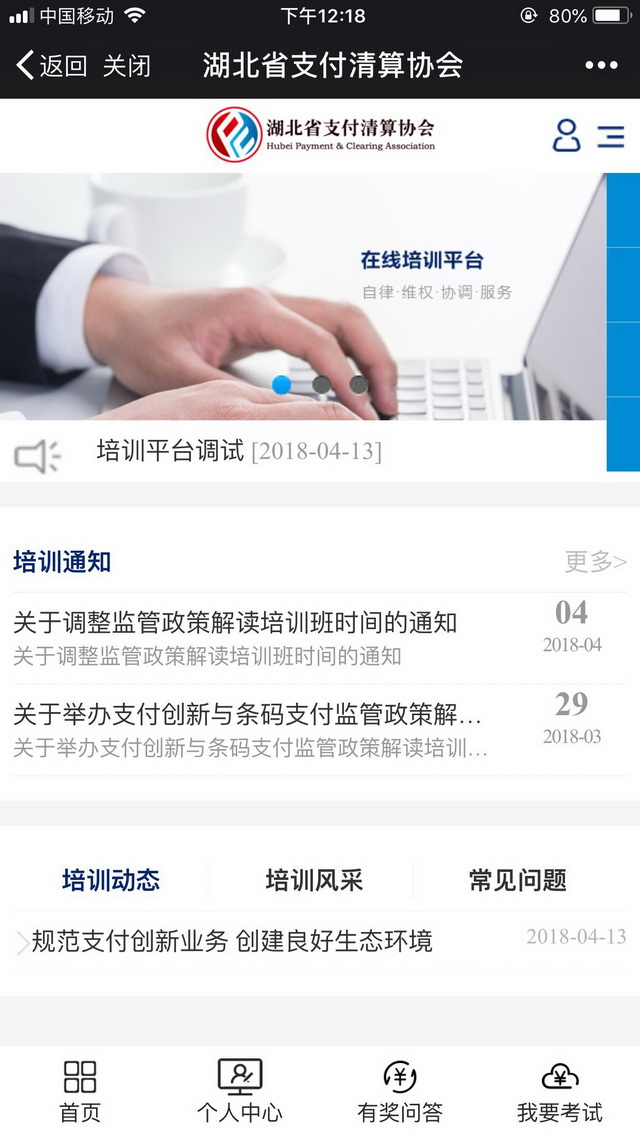Screen dimensions: 640x1138
Task: Open the user profile icon
Action: [566, 135]
